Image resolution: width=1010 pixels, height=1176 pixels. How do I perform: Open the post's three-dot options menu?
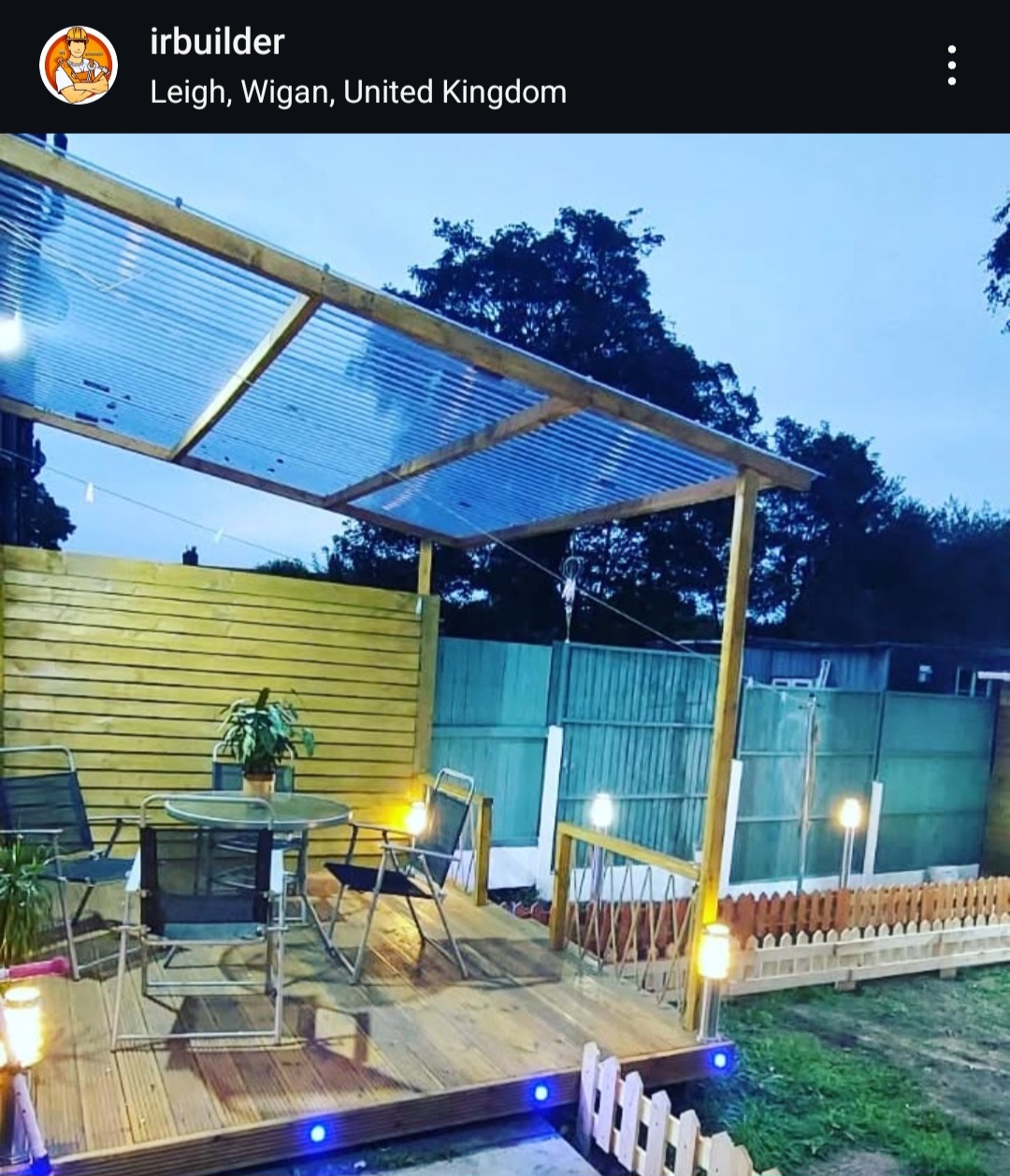tap(951, 65)
